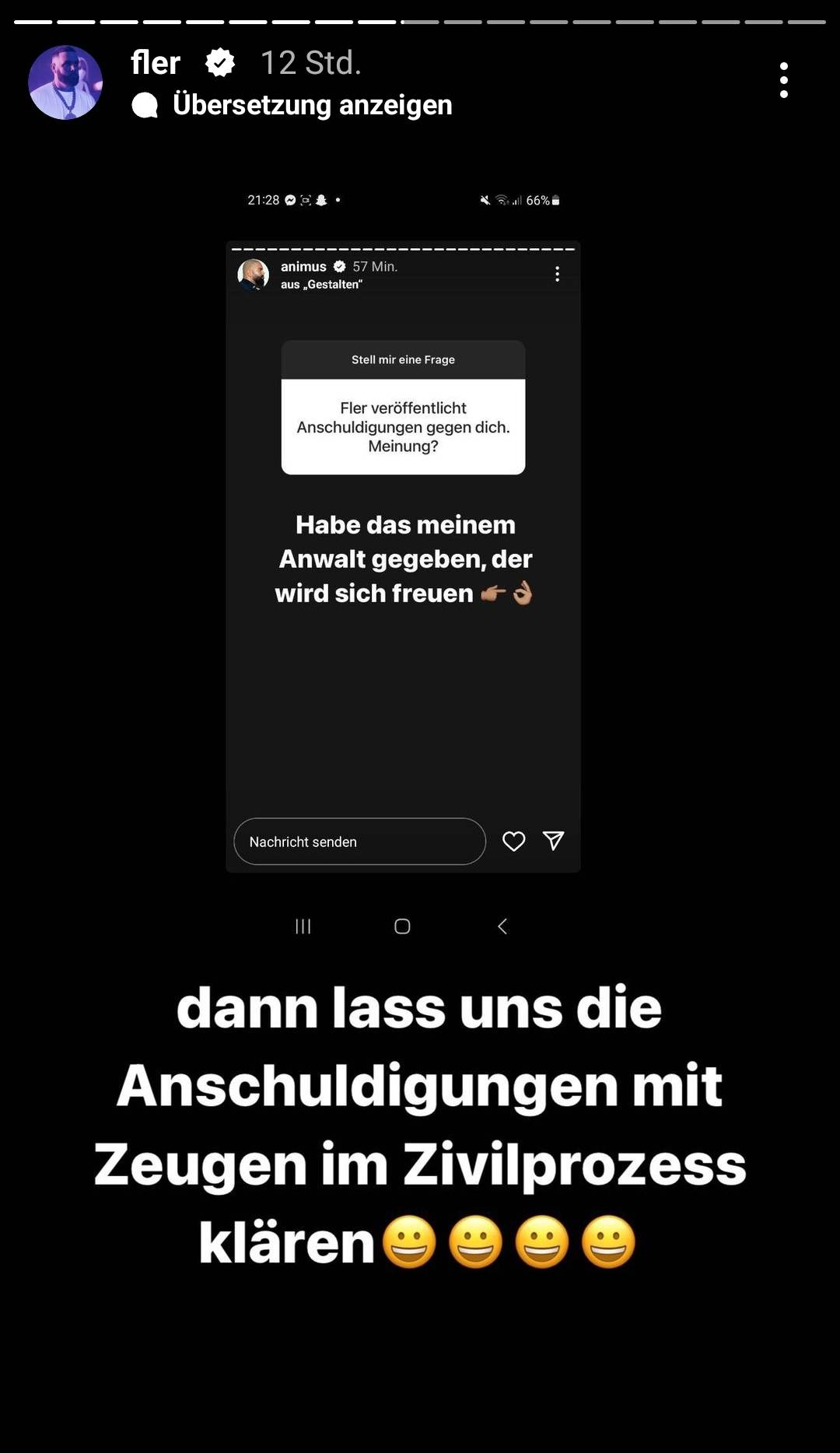Screen dimensions: 840x1453
Task: Open the story overflow menu
Action: [783, 80]
